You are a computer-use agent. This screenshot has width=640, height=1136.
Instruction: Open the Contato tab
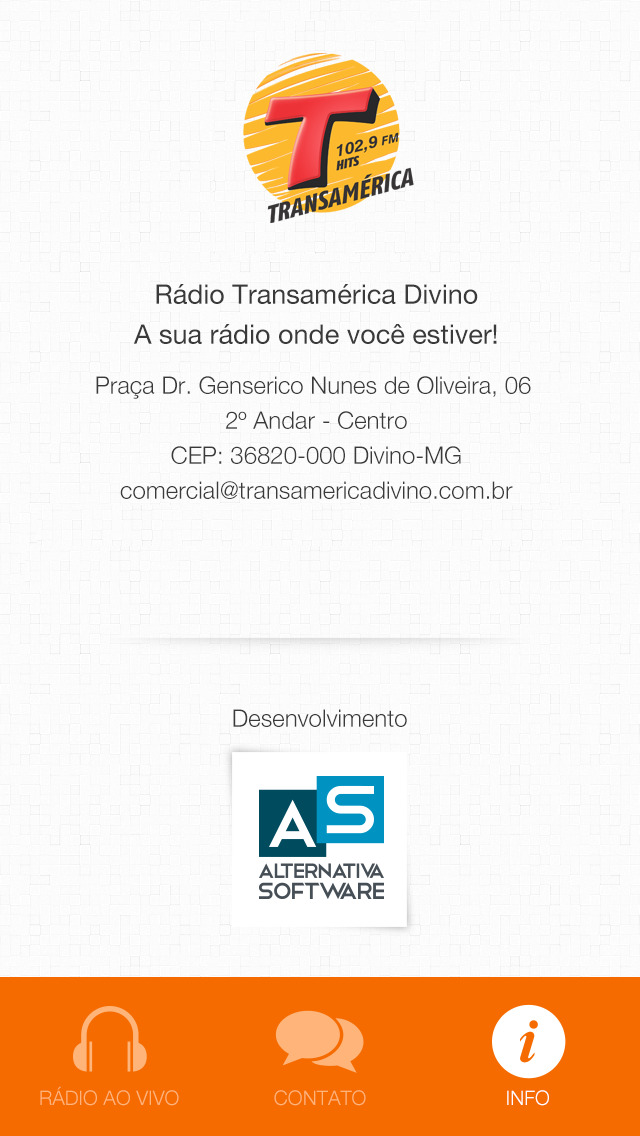[x=320, y=1056]
